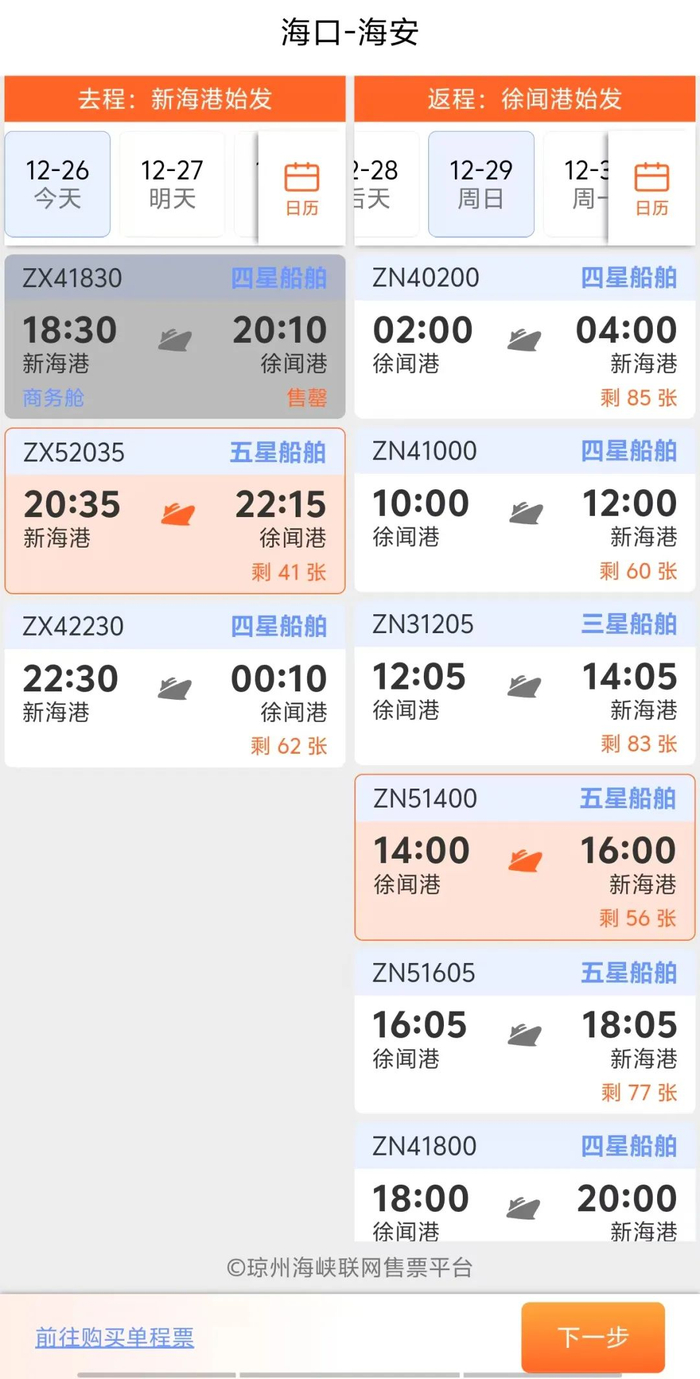
Task: Select the 12-26 今天 departure date
Action: pos(57,184)
